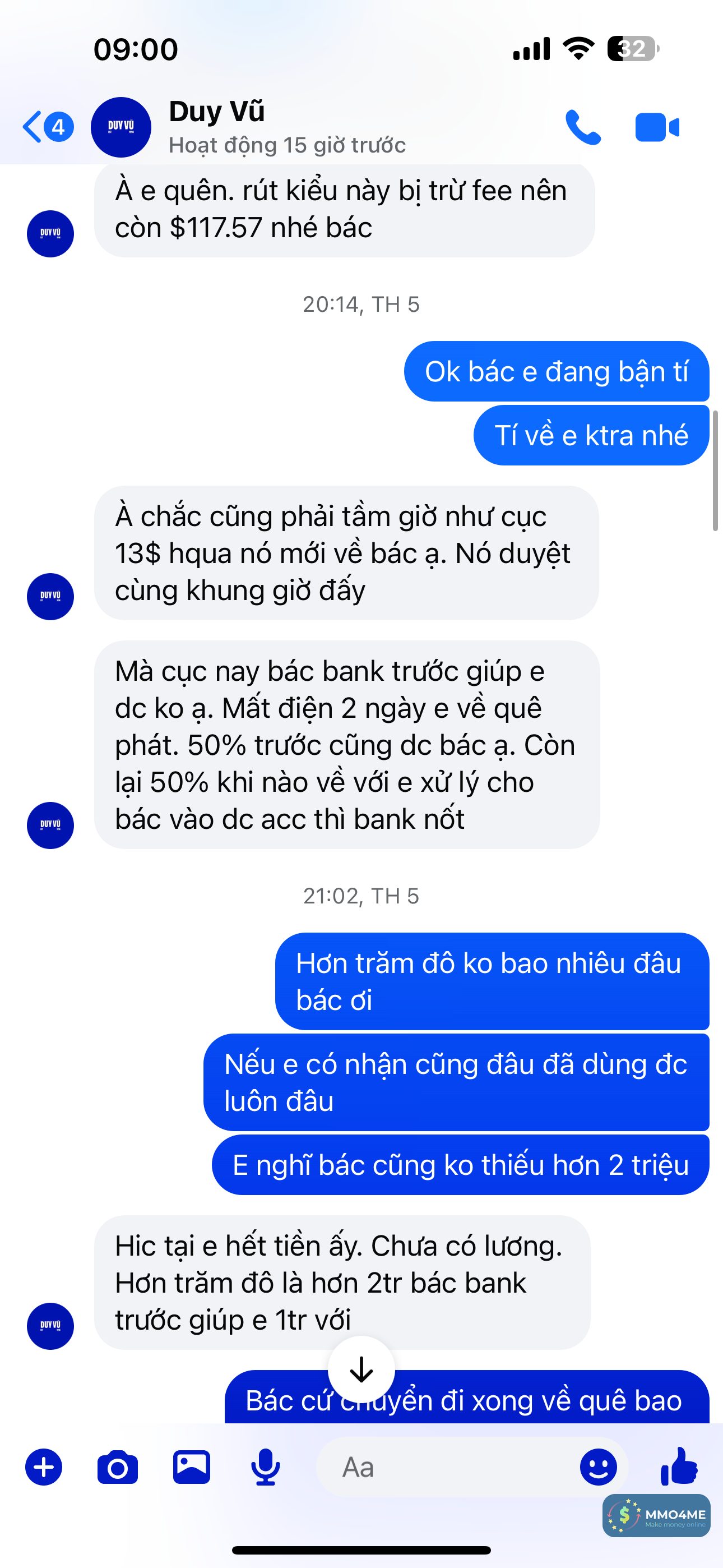Viewport: 723px width, 1568px height.
Task: Start a voice call with Duy Vũ
Action: pyautogui.click(x=582, y=127)
